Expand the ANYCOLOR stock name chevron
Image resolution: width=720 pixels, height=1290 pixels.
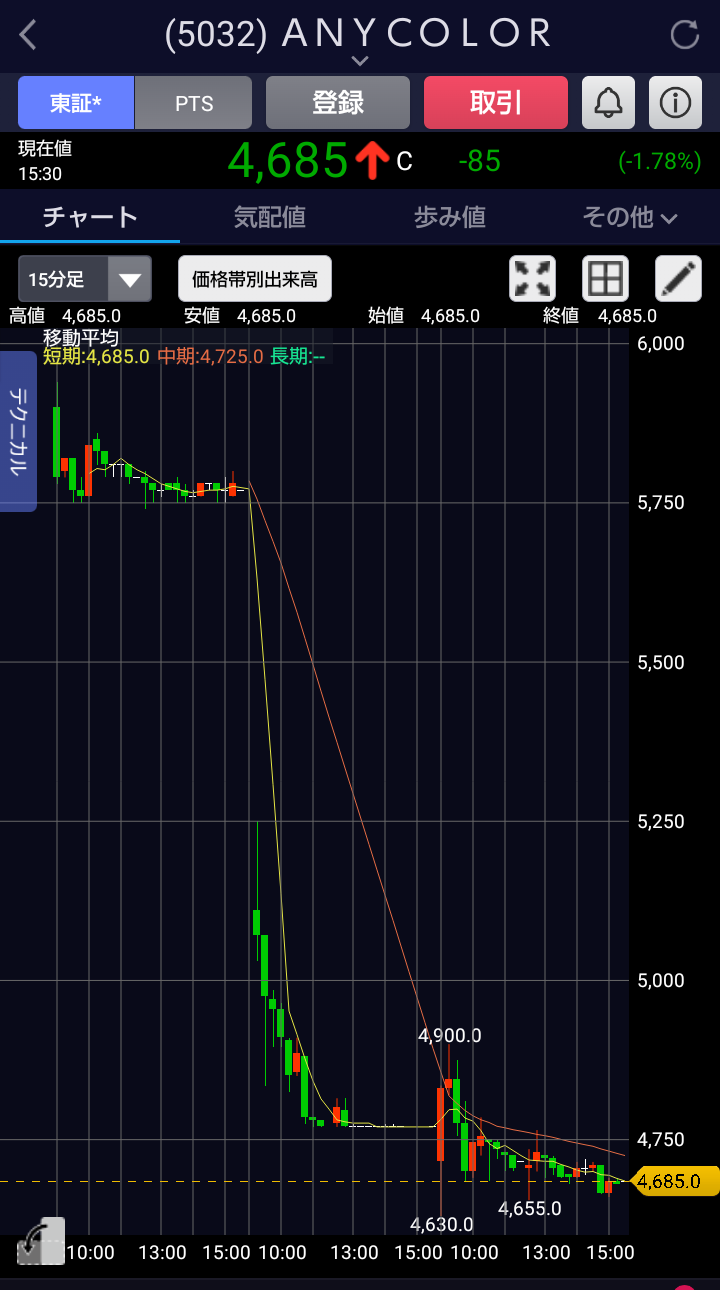click(360, 62)
